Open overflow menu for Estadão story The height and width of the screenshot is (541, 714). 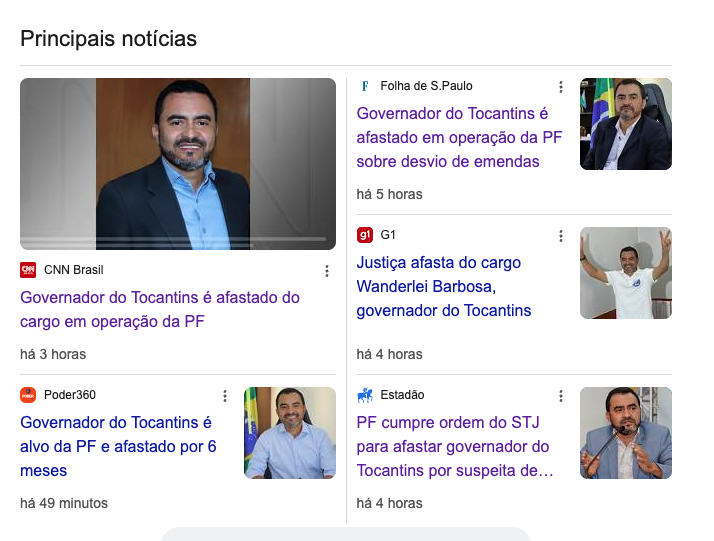561,396
